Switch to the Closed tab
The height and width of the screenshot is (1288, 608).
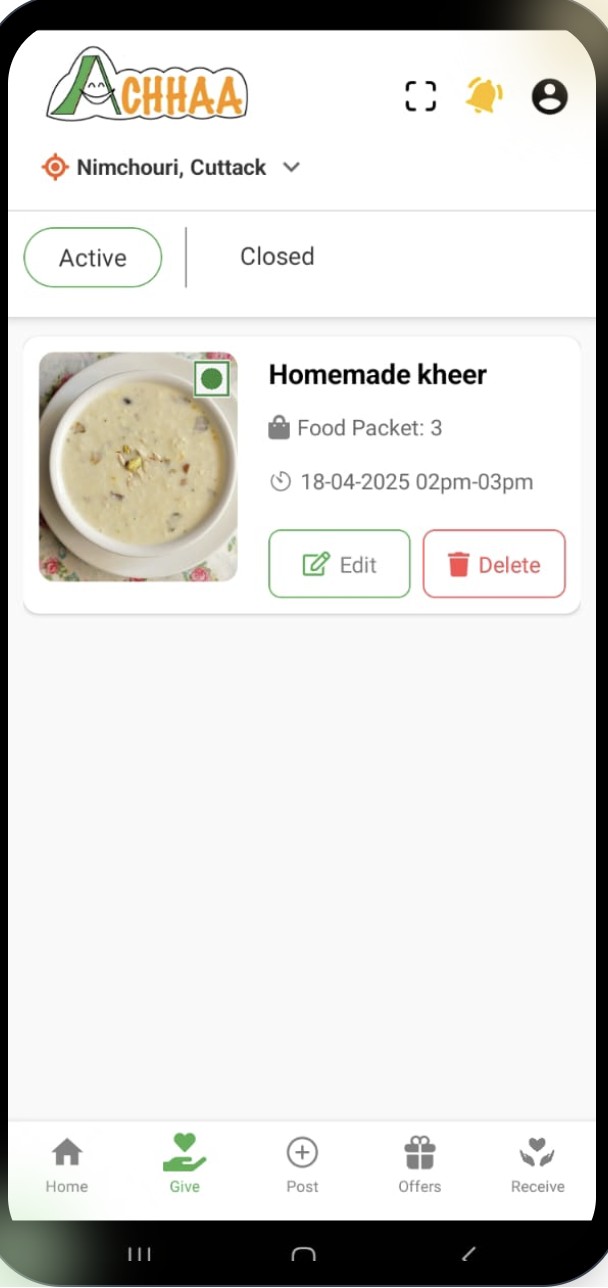tap(277, 257)
